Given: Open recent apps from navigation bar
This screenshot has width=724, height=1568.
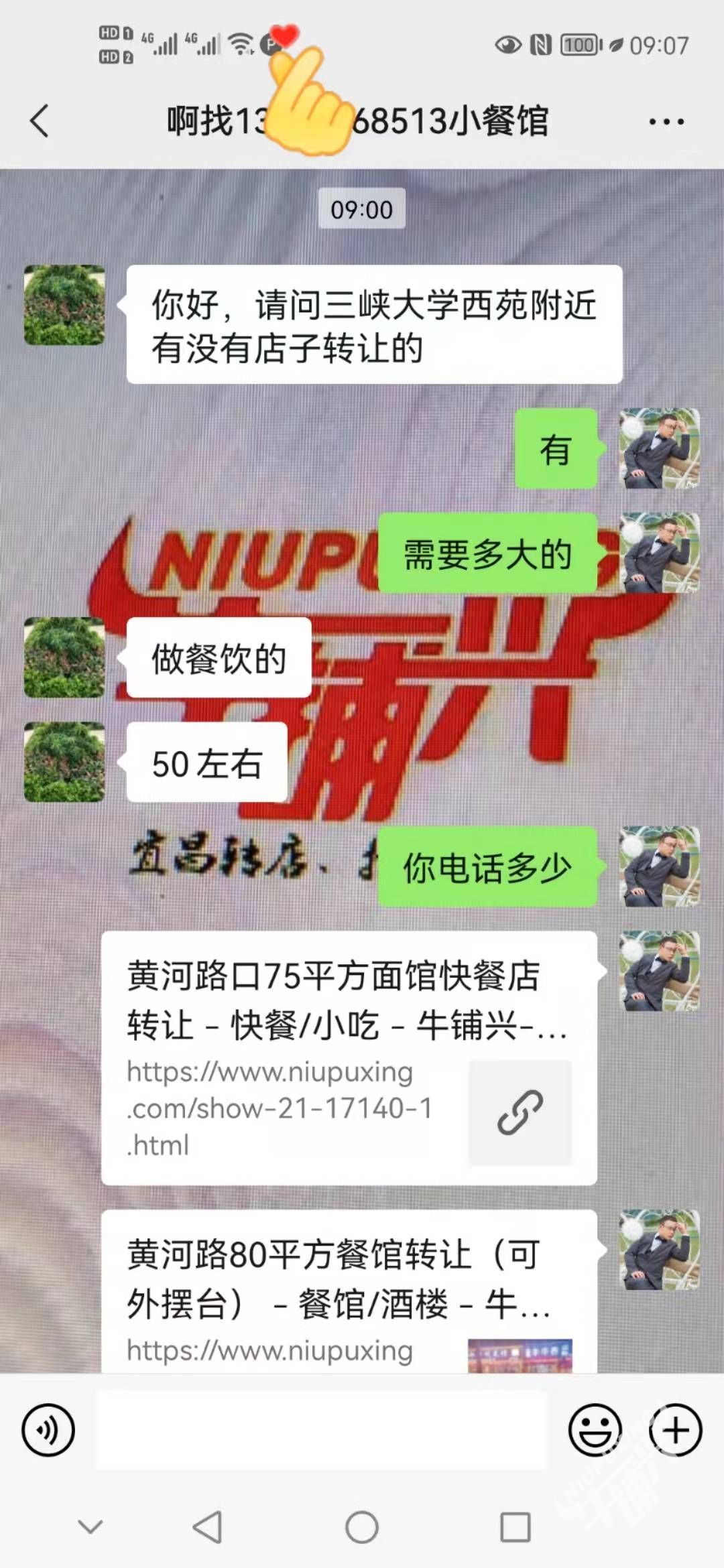Looking at the screenshot, I should (516, 1528).
